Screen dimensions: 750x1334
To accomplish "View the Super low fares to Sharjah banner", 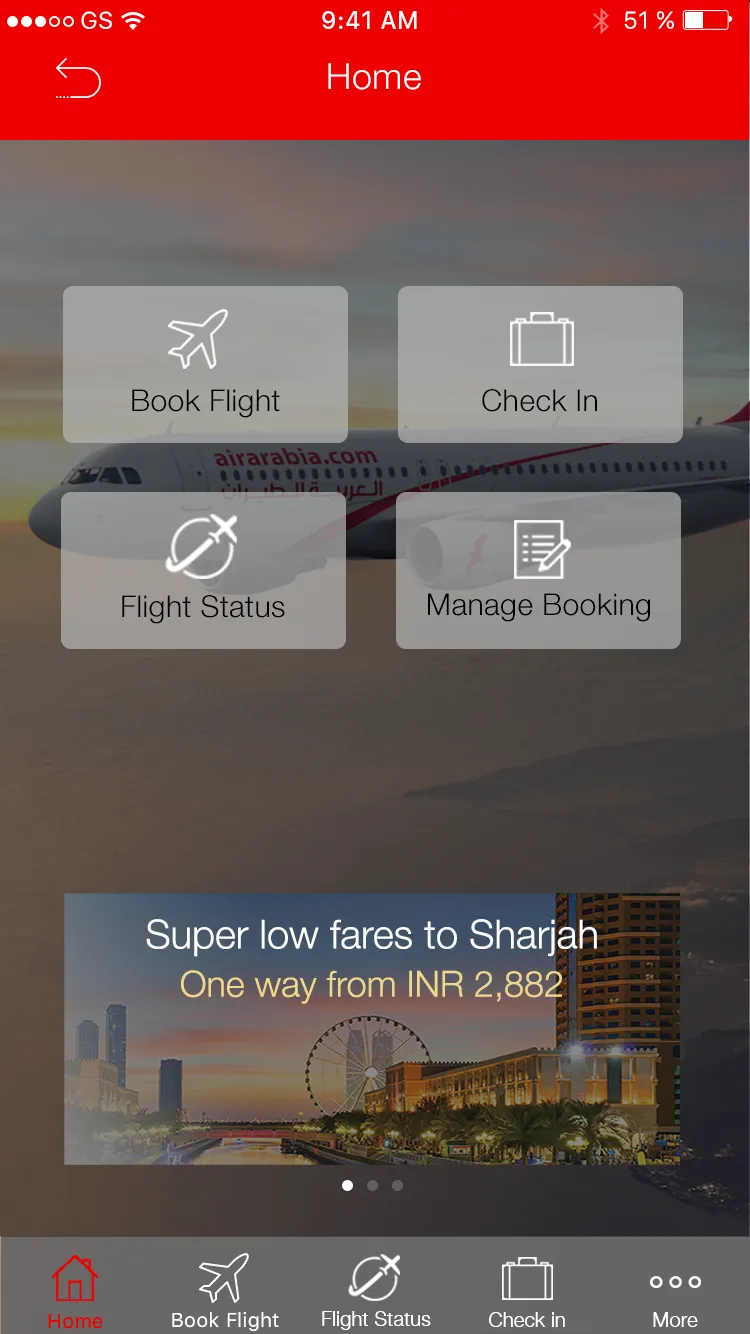I will click(372, 1028).
